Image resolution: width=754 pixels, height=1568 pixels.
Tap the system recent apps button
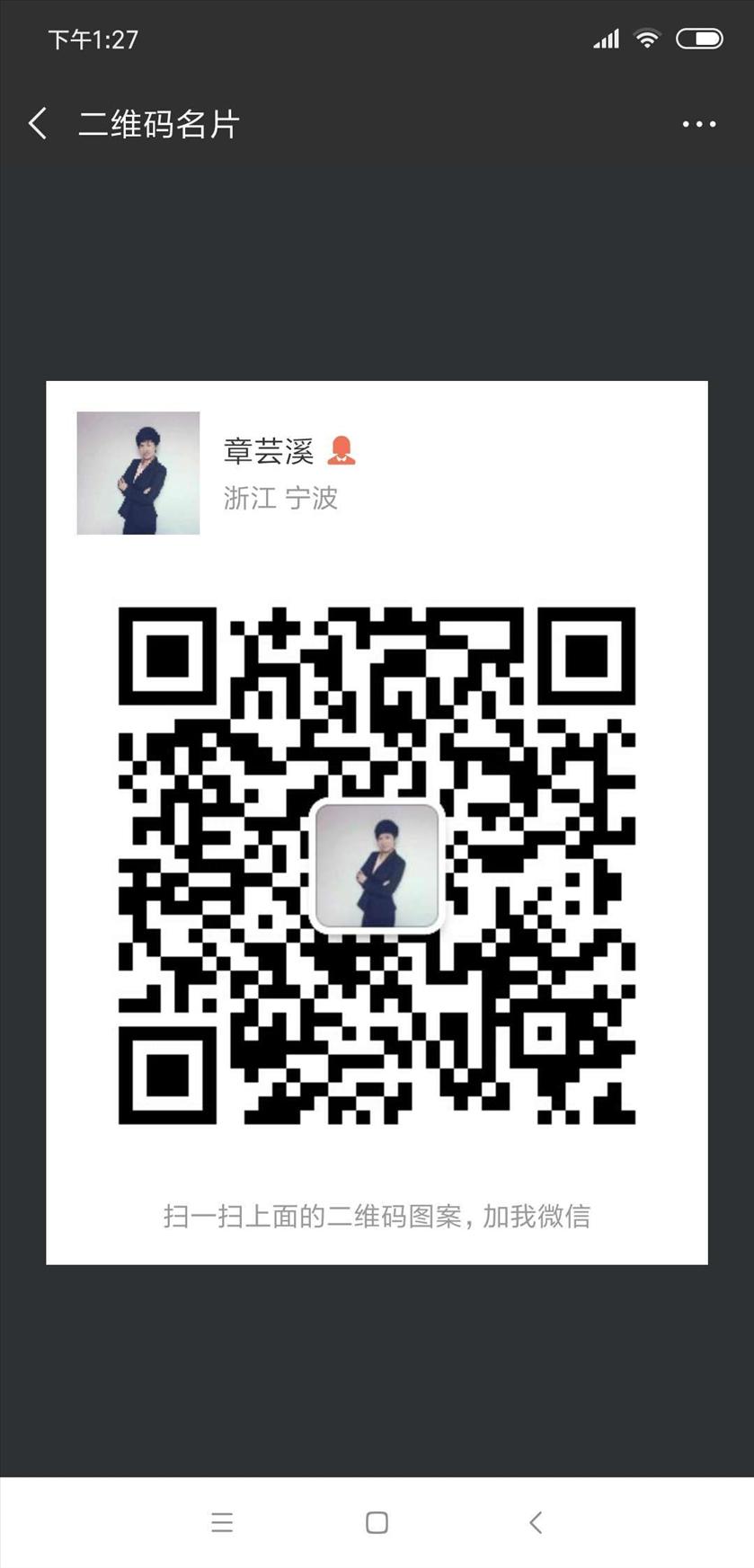click(222, 1522)
